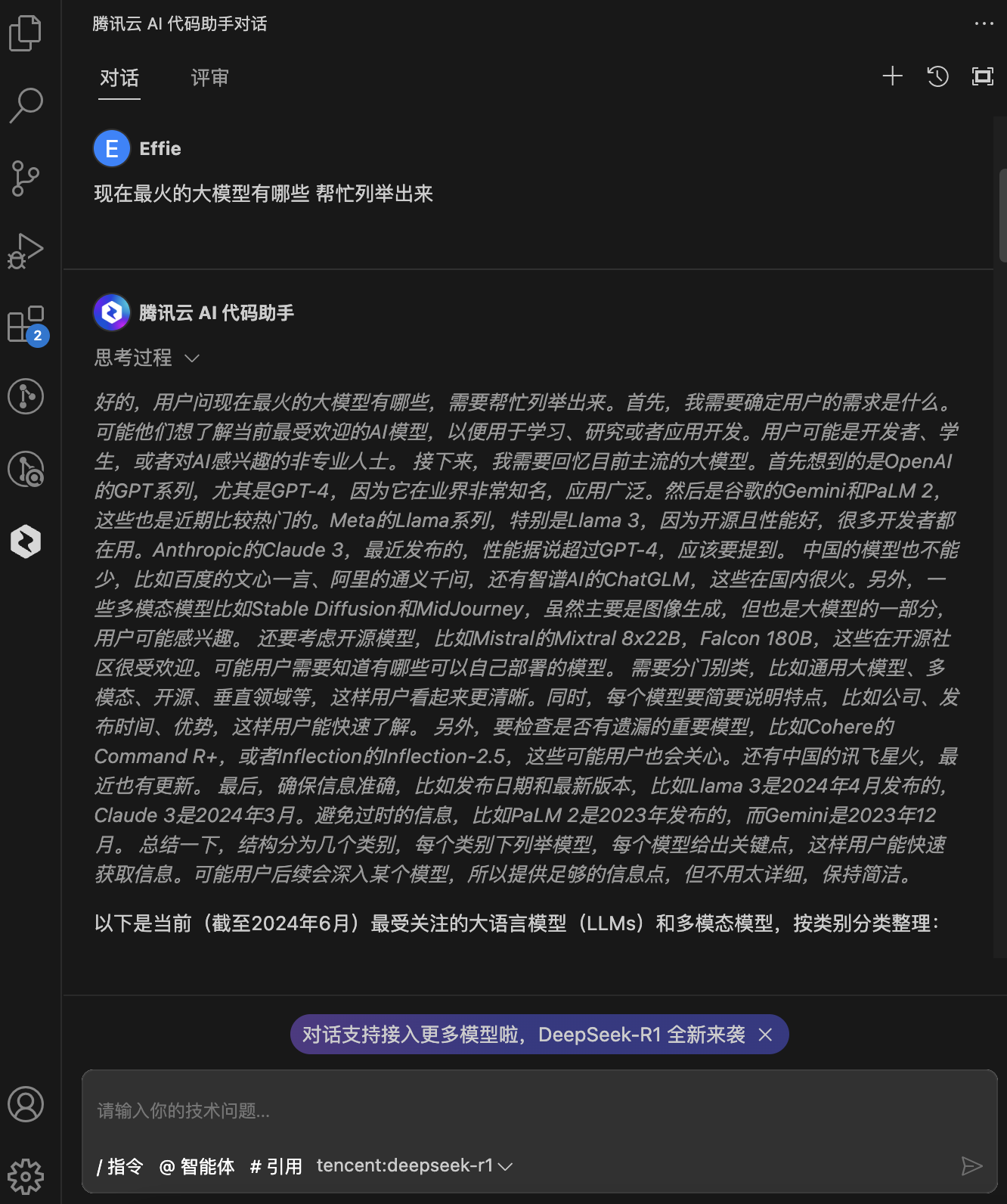Dismiss the DeepSeek-R1 announcement banner

(x=765, y=1035)
